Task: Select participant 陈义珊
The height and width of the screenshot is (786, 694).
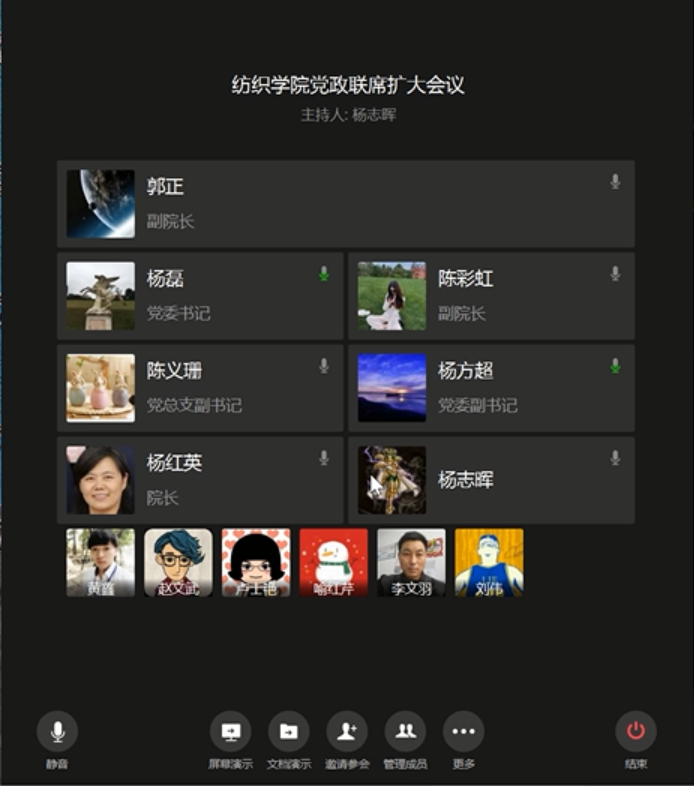Action: [x=200, y=387]
